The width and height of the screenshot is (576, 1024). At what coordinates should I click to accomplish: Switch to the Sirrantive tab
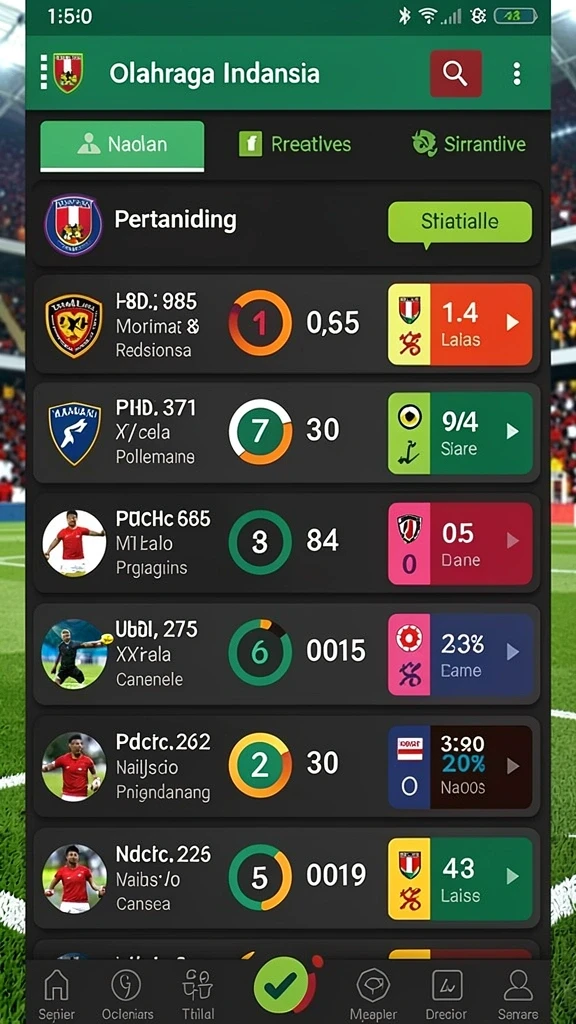tap(468, 144)
